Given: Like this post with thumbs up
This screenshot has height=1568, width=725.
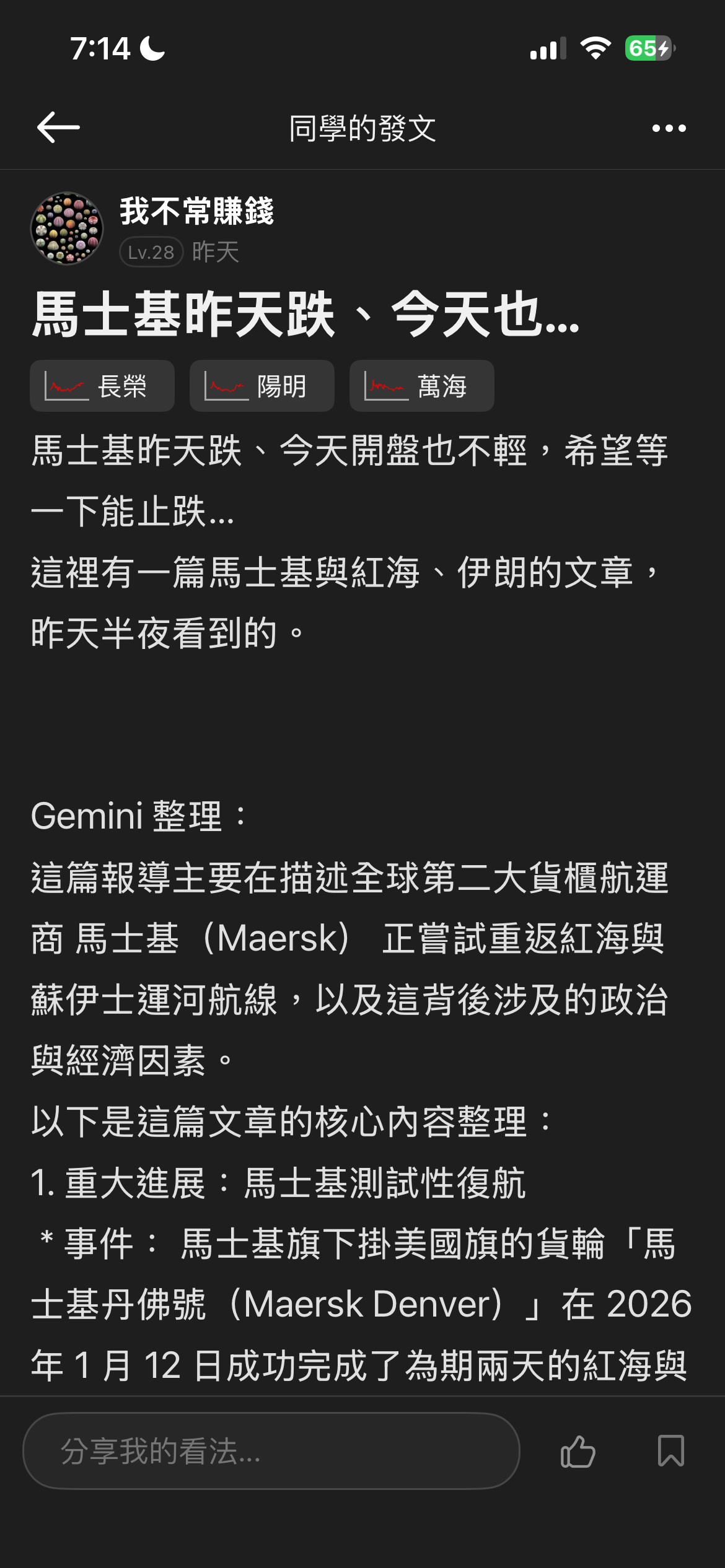Looking at the screenshot, I should point(578,1451).
